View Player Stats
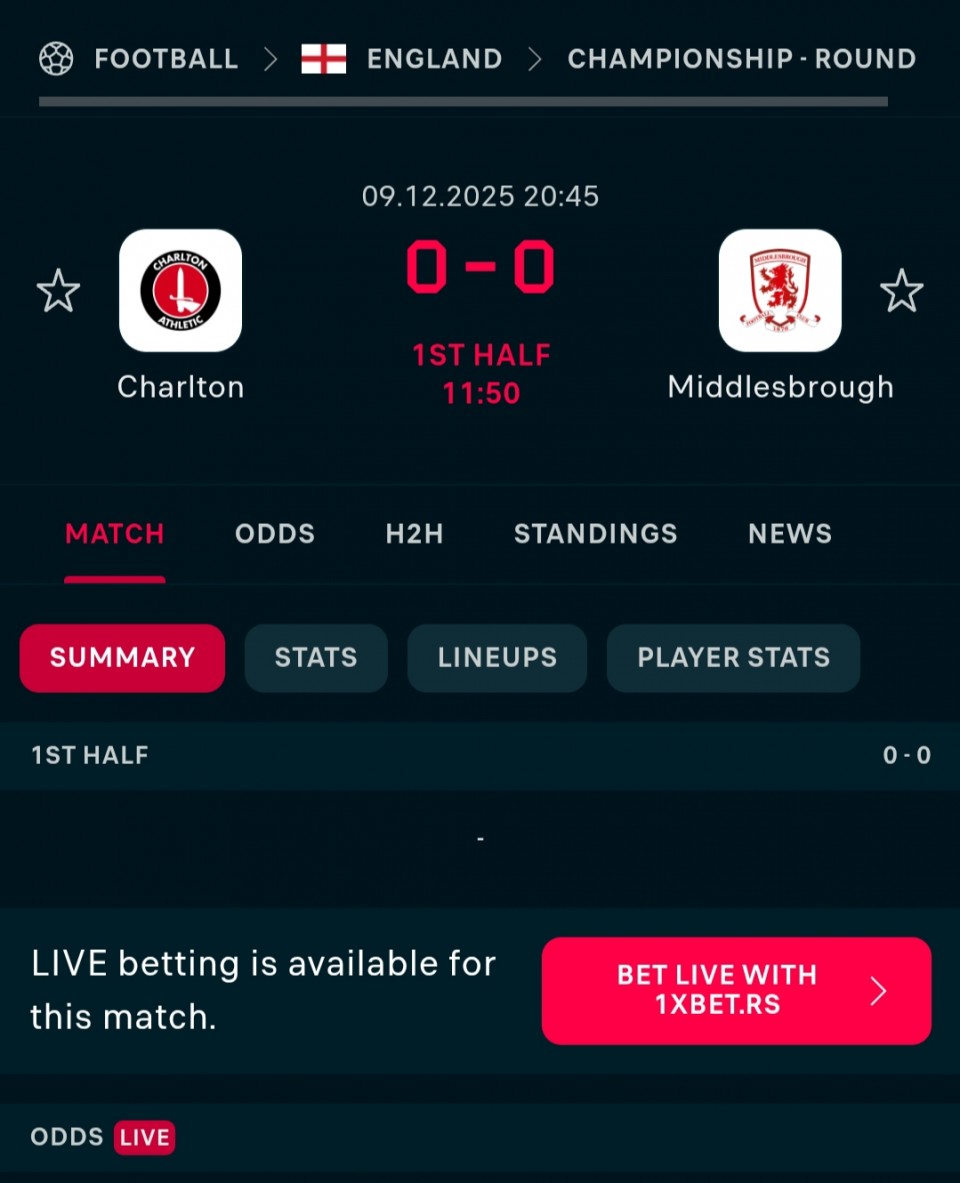Screen dimensions: 960x1183 point(733,658)
